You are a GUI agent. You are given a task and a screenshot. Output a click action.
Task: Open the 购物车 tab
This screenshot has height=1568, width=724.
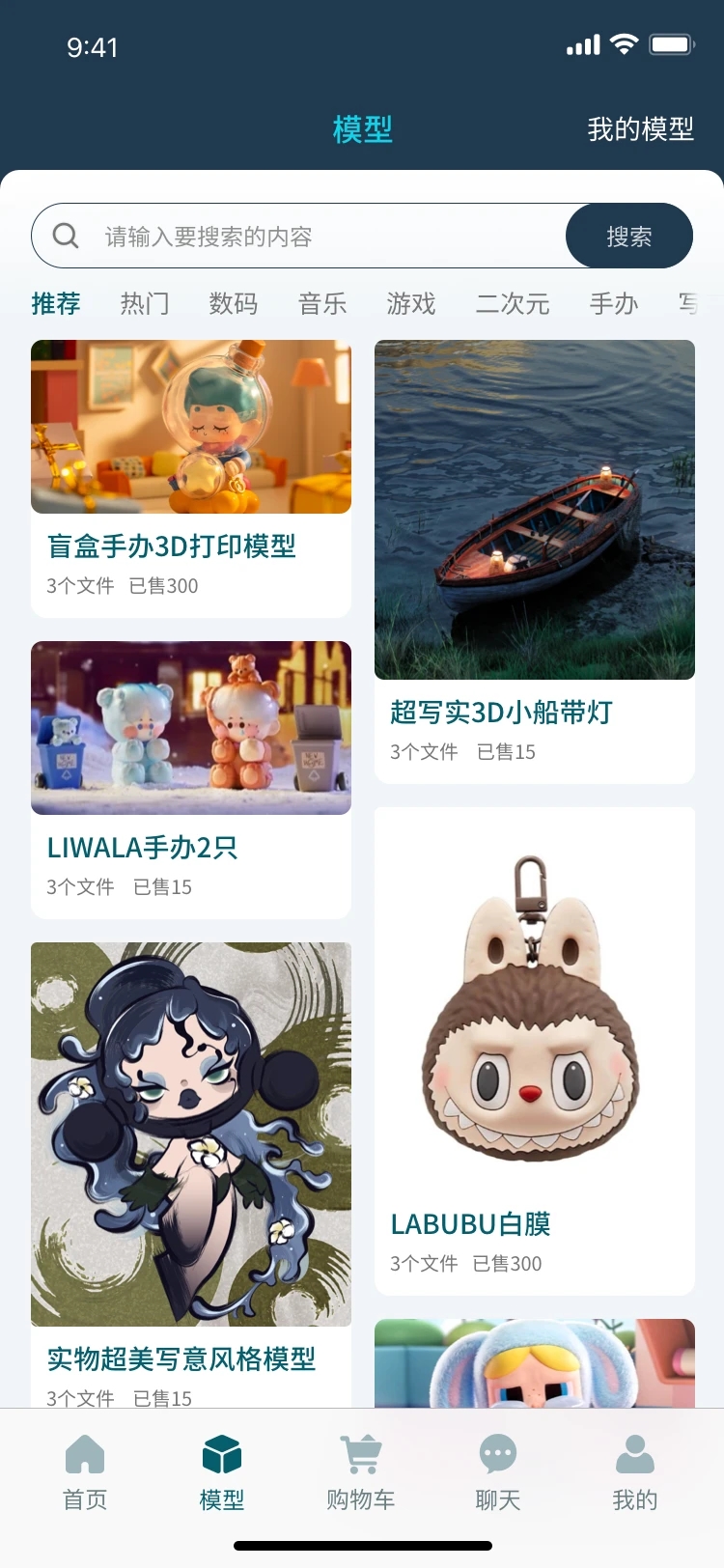click(360, 1472)
